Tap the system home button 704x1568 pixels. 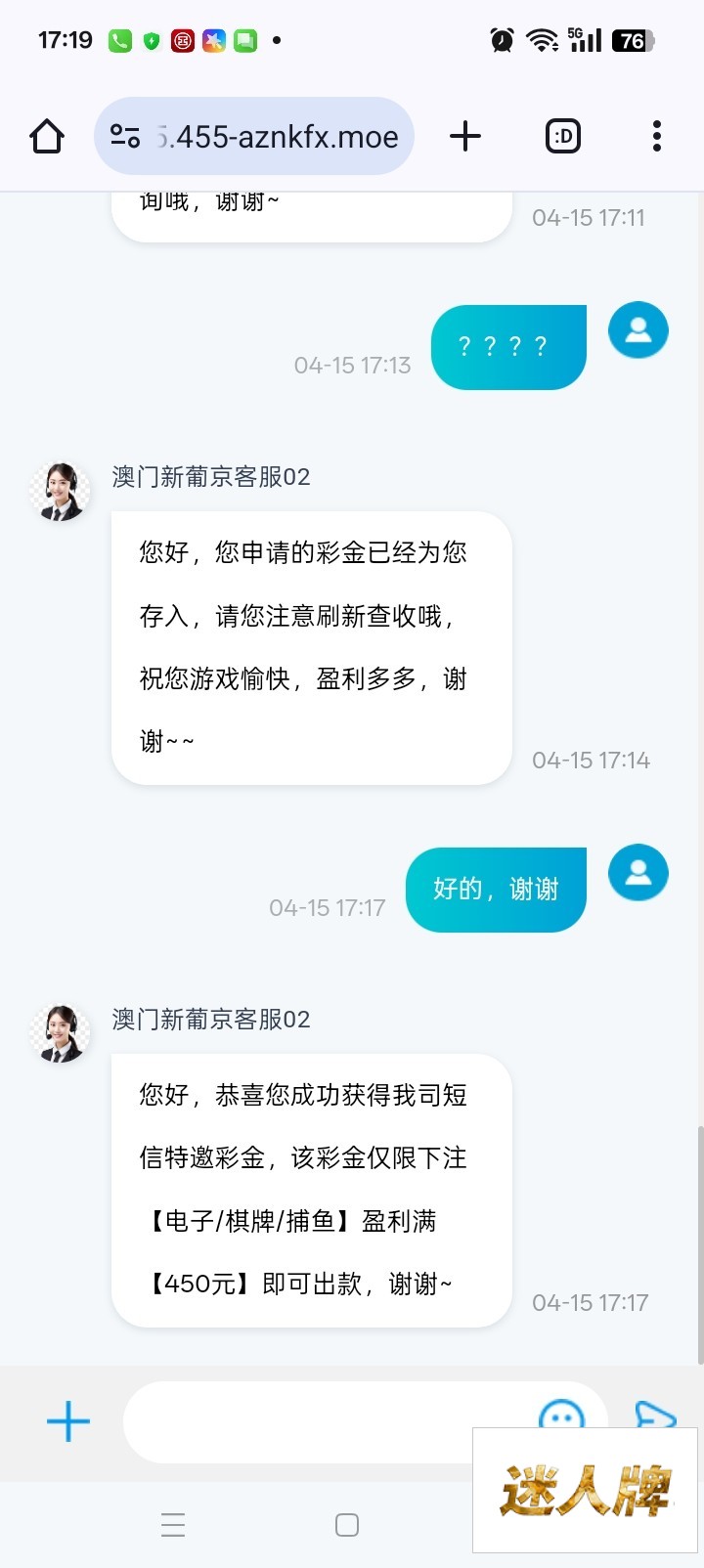tap(347, 1525)
